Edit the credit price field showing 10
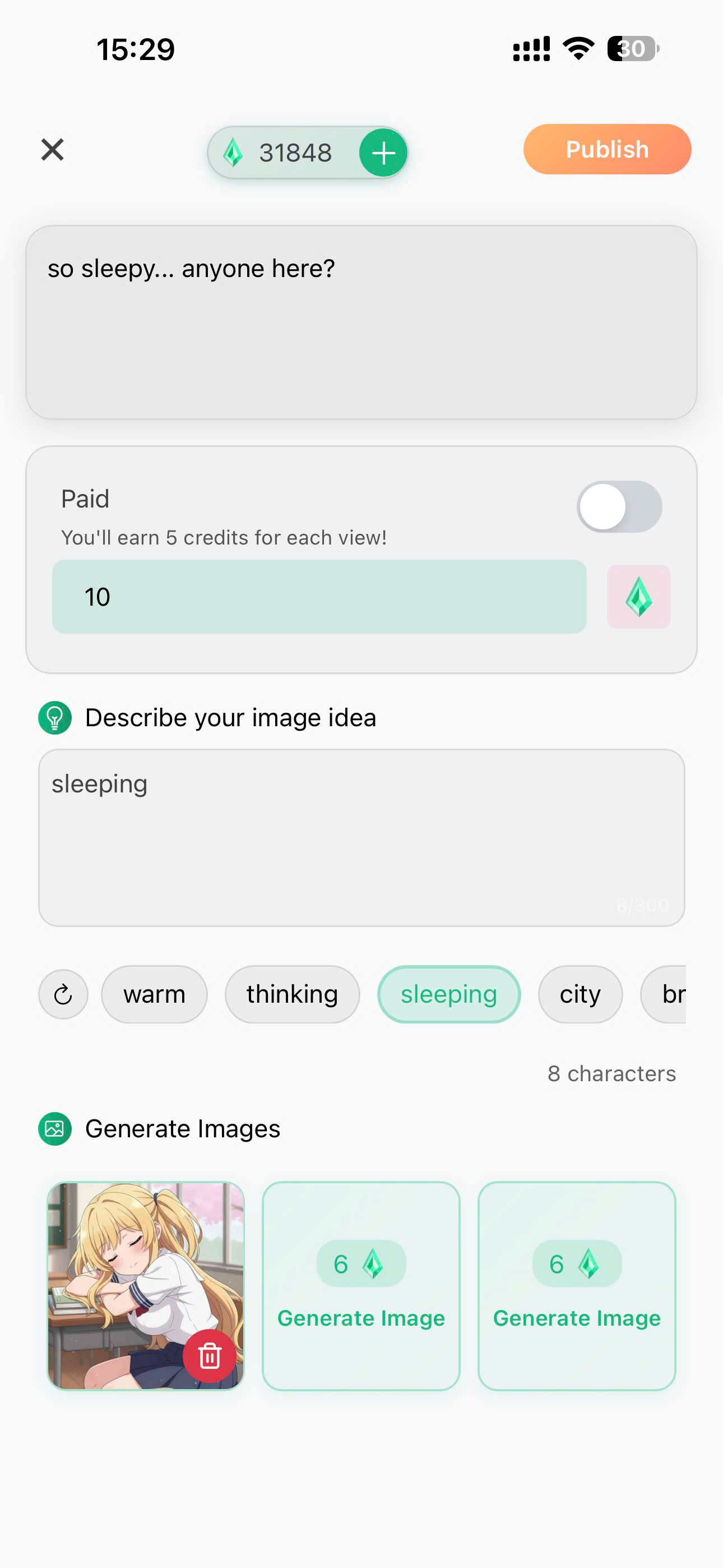 pyautogui.click(x=319, y=597)
